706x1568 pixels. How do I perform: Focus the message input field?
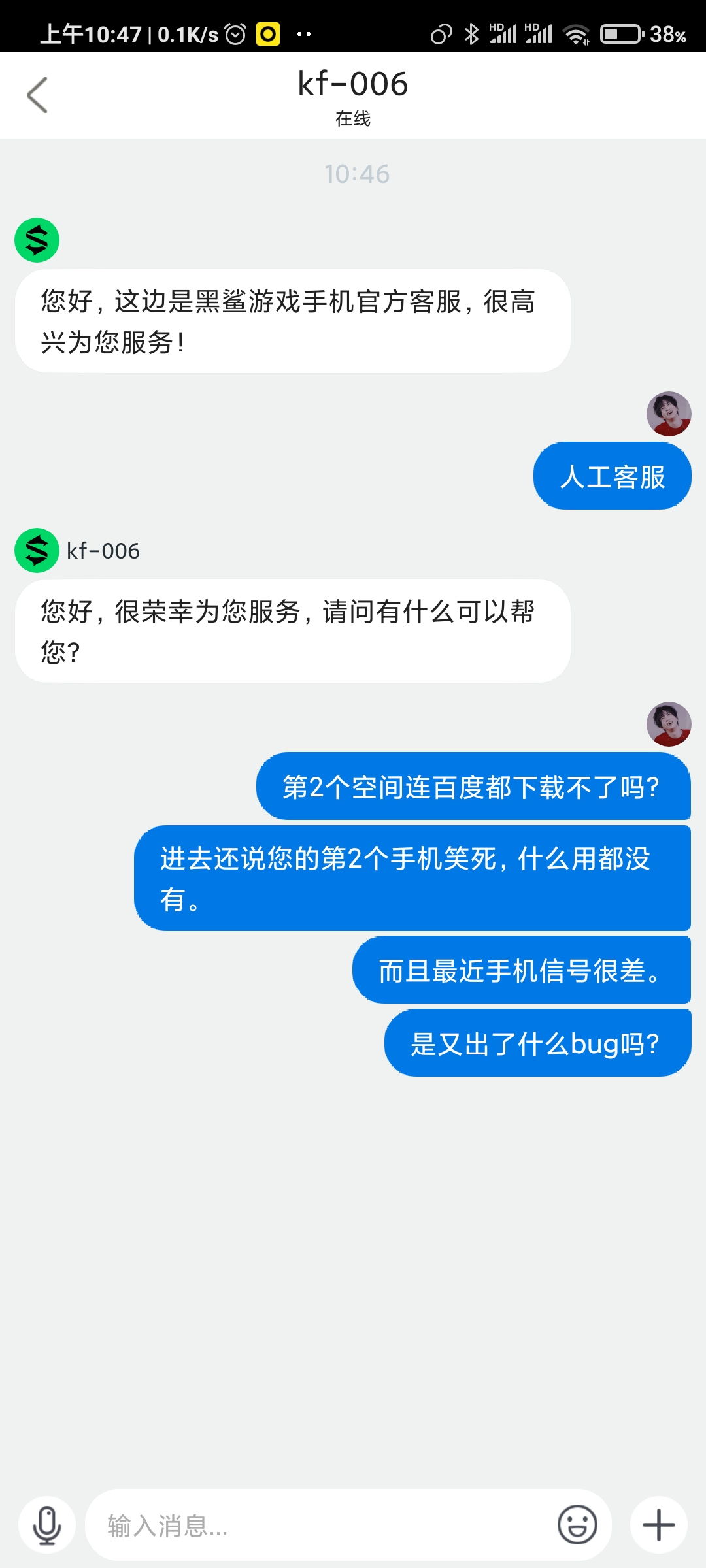320,1526
